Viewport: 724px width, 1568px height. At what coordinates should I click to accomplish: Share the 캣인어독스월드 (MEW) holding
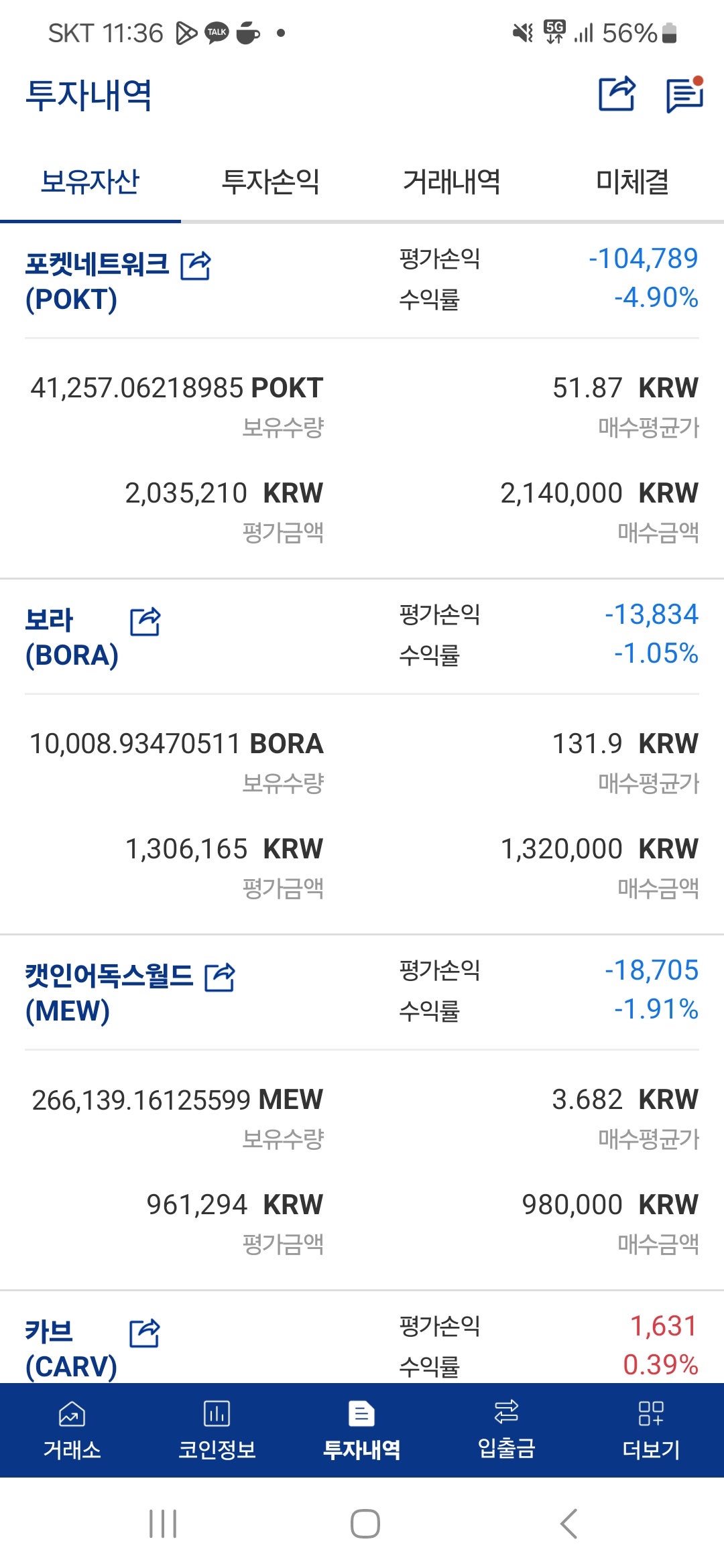pos(220,977)
